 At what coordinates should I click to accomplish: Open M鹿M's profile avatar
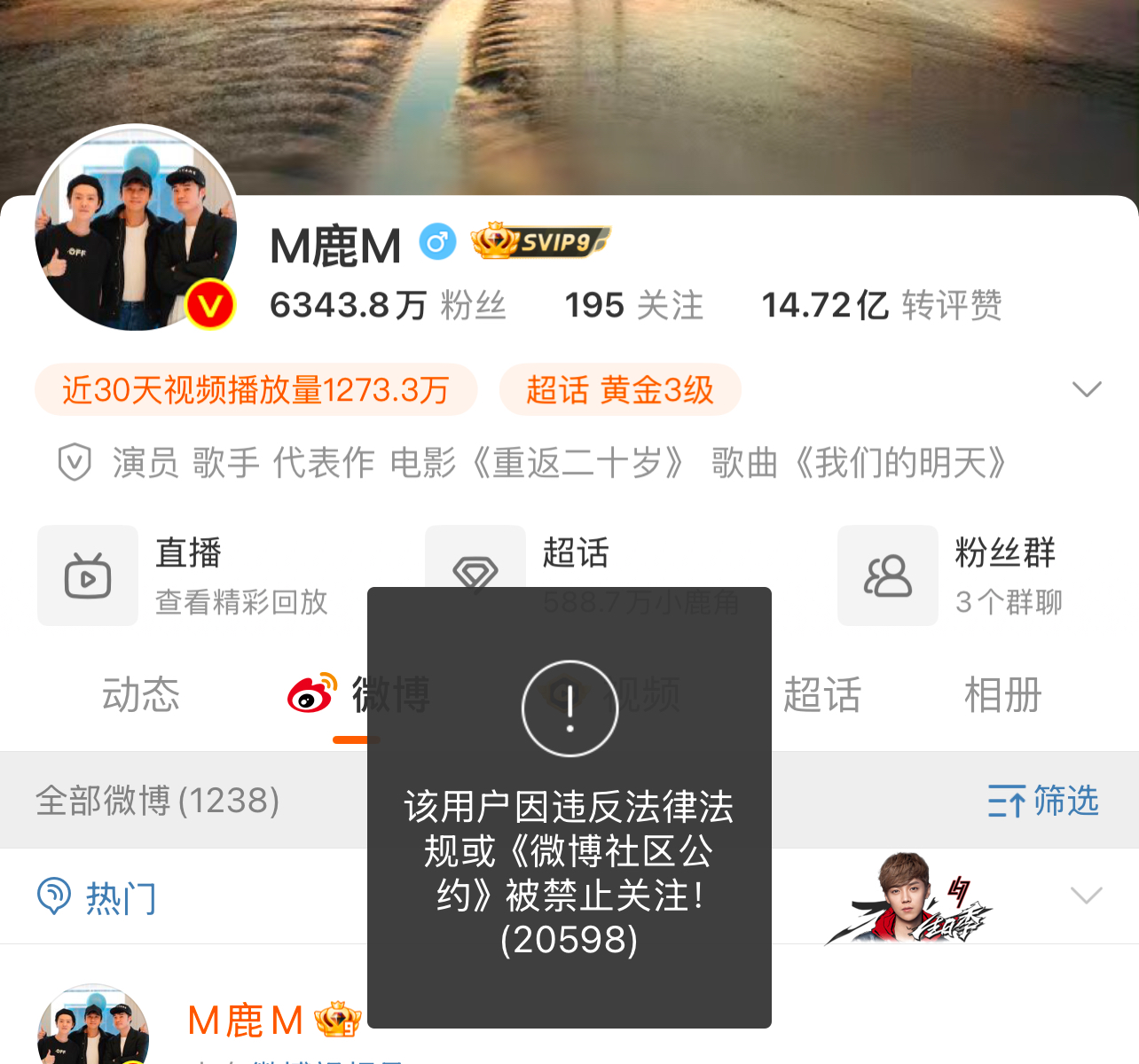click(135, 229)
